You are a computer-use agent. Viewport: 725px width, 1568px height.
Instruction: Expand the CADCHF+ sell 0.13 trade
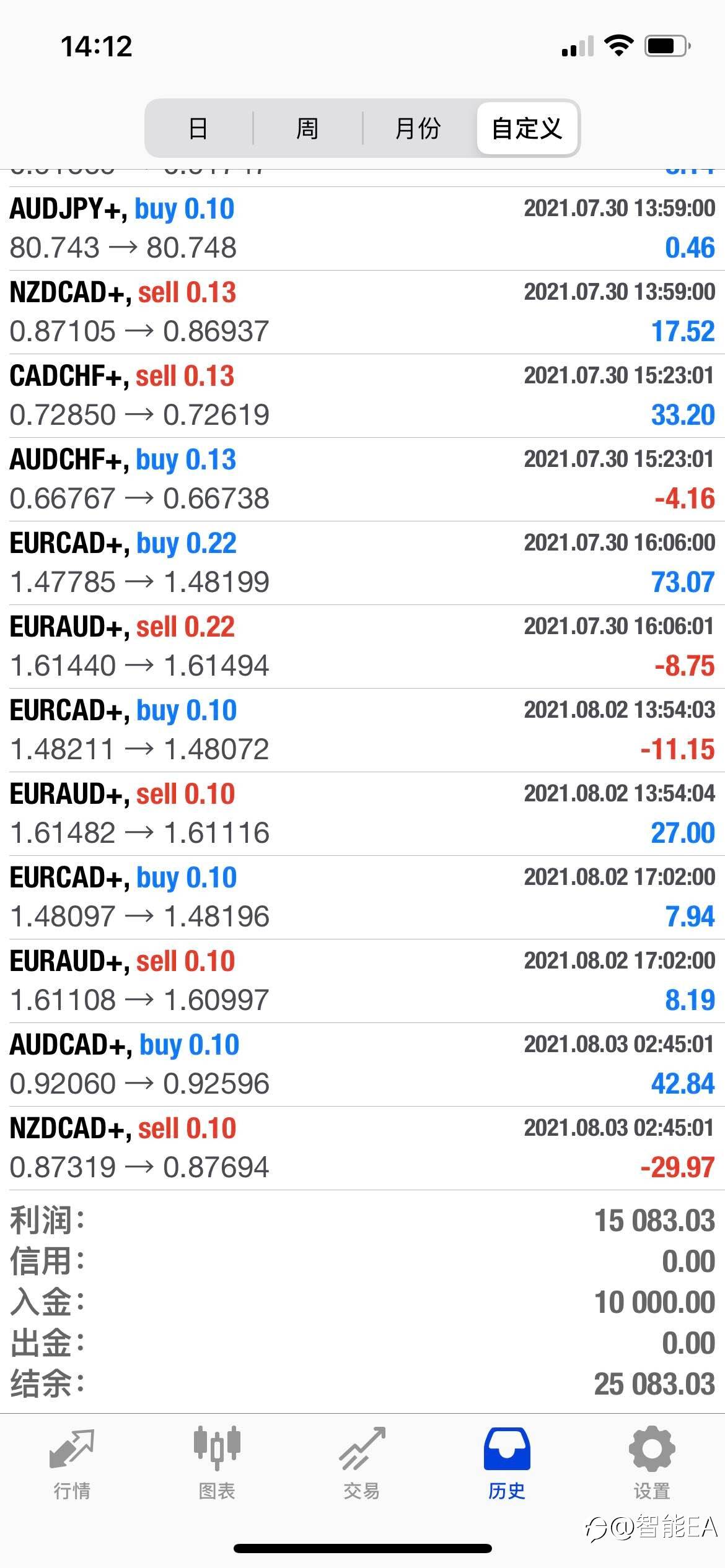click(362, 396)
